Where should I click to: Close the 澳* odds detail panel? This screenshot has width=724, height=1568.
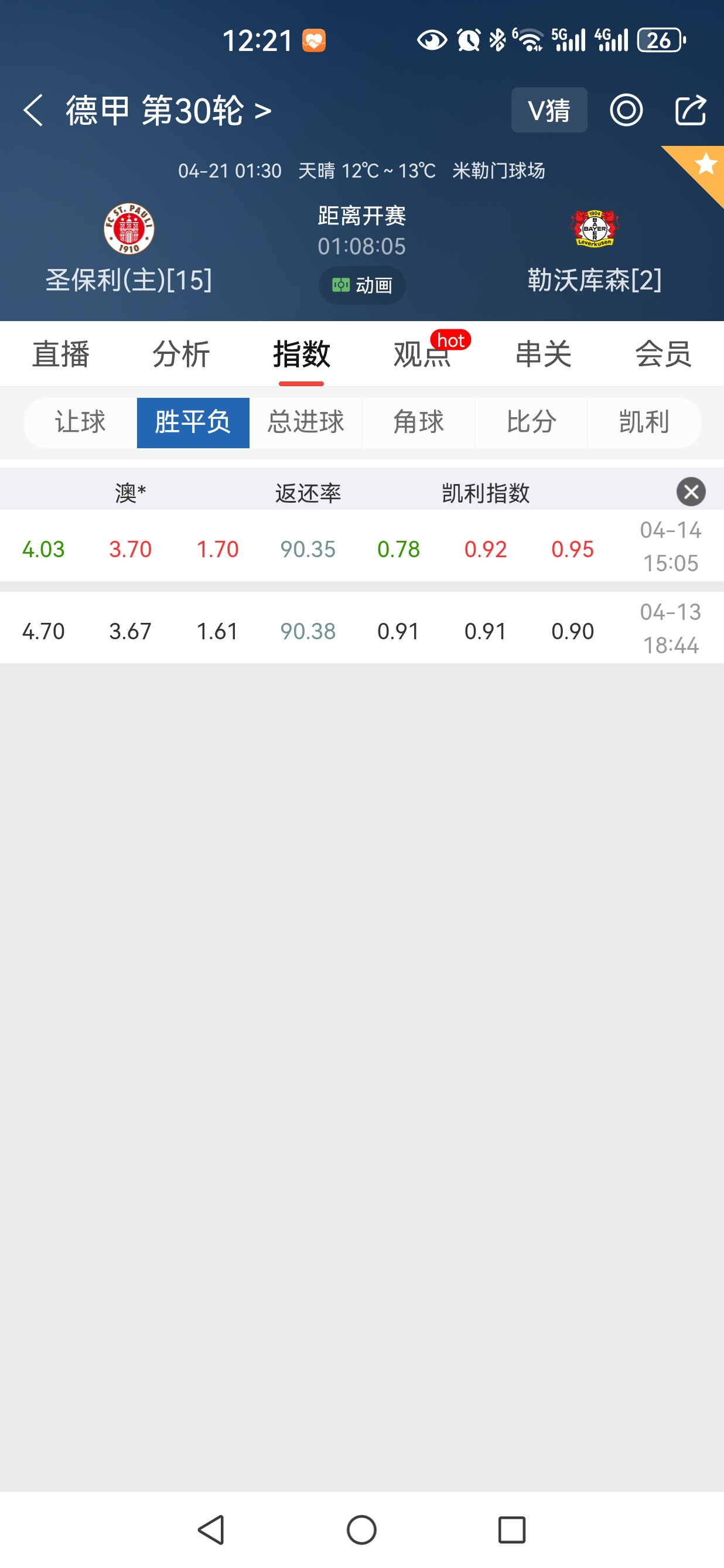691,492
